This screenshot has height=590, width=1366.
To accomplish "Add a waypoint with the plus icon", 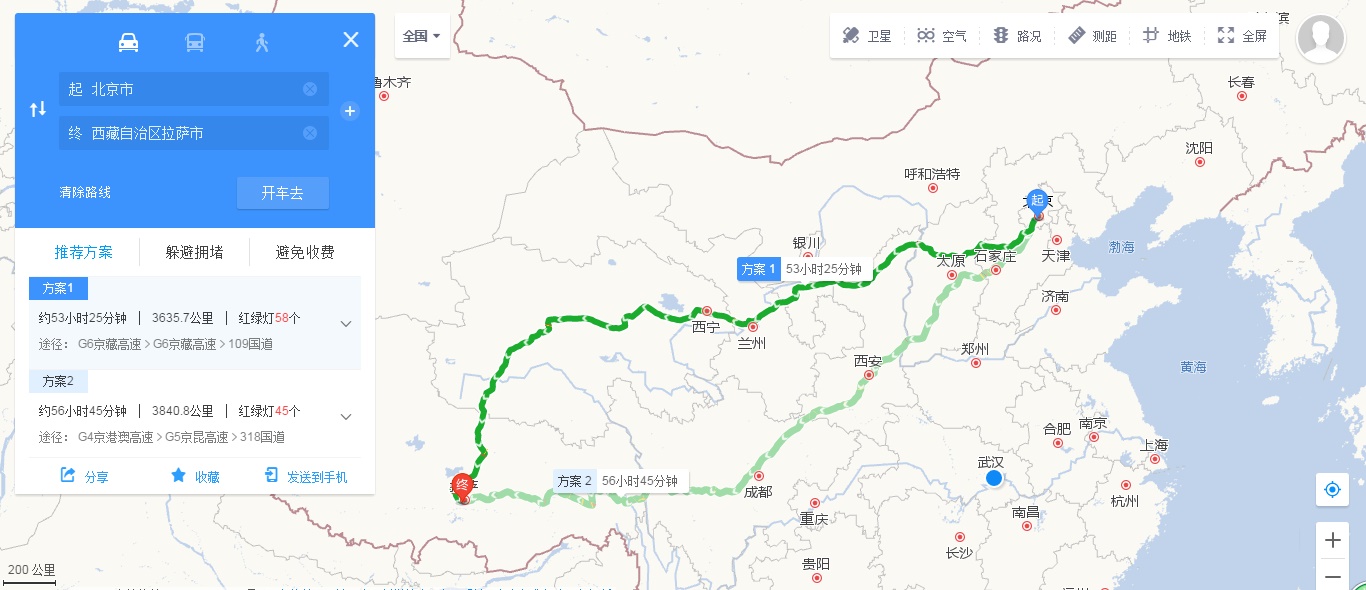I will click(350, 111).
